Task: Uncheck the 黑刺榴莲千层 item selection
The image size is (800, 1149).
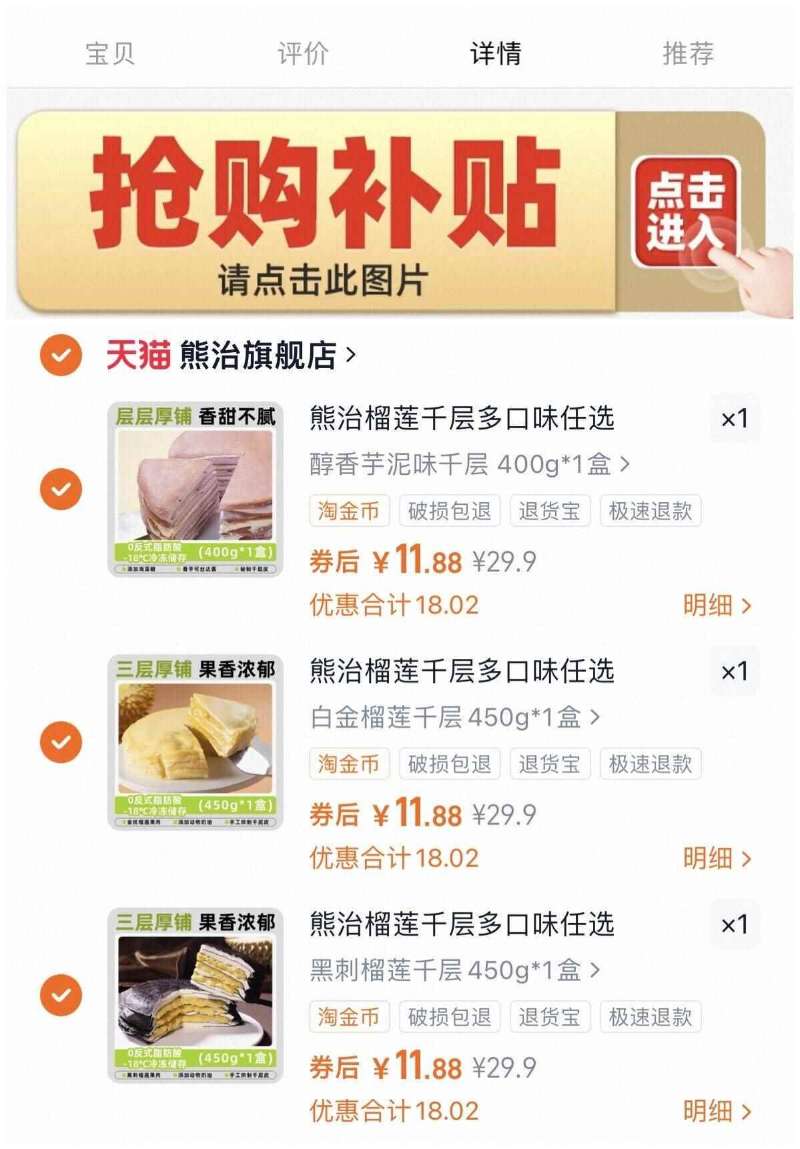Action: tap(61, 996)
